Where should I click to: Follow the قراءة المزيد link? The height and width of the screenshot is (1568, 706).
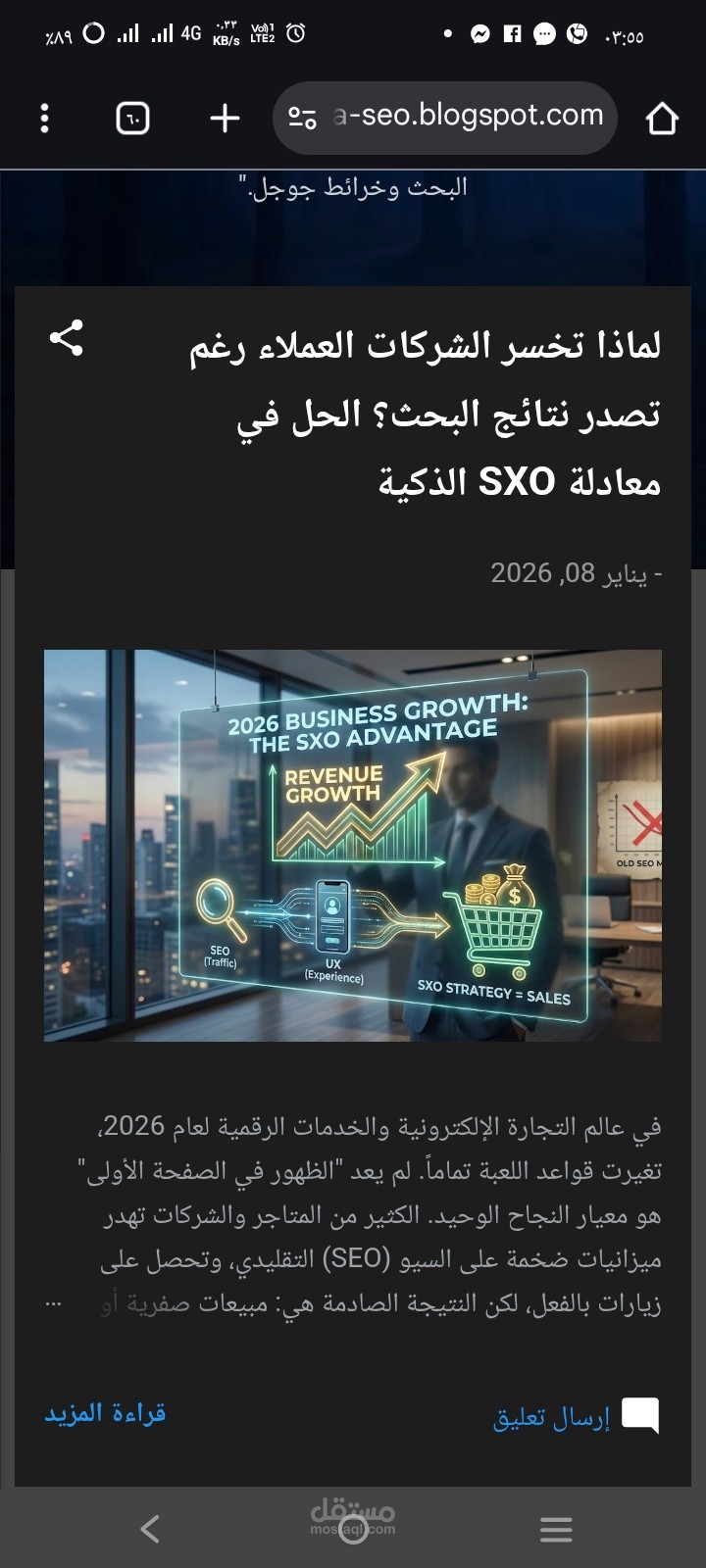(110, 1412)
